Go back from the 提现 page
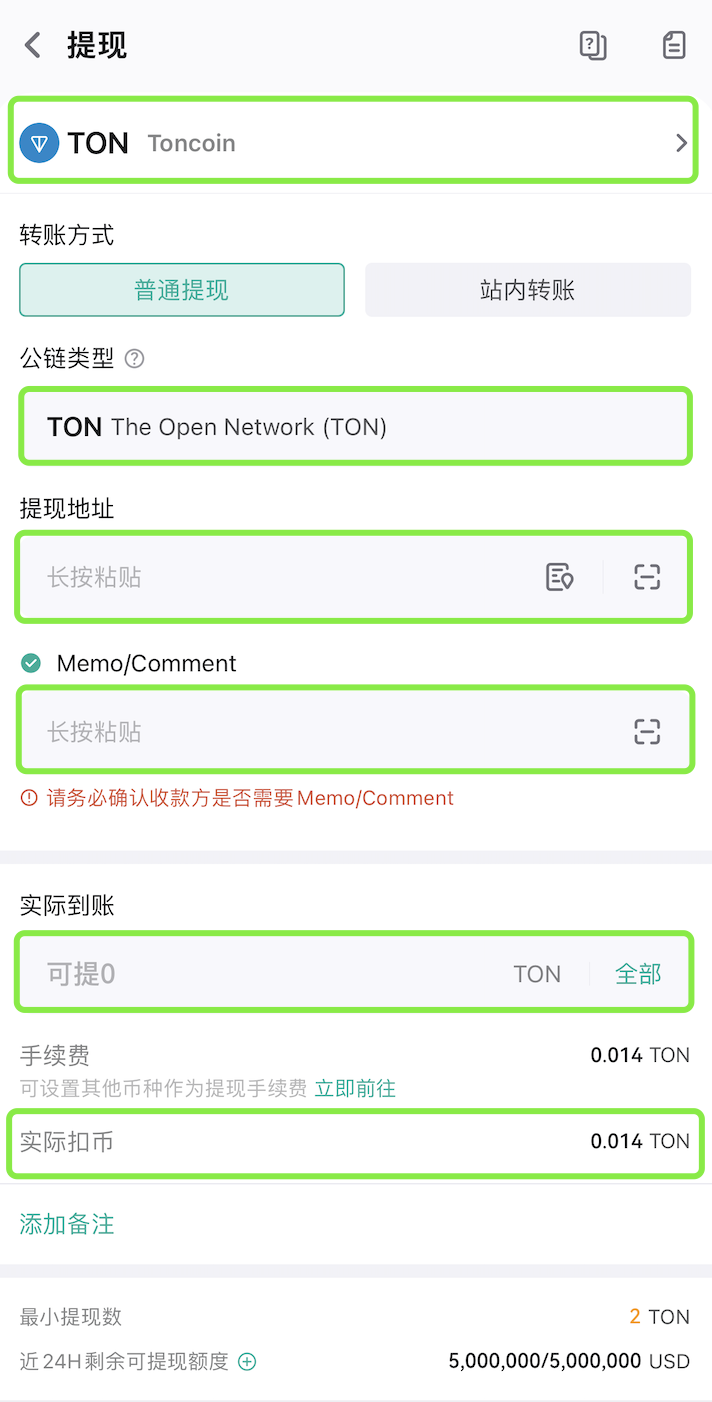The width and height of the screenshot is (712, 1402). (33, 45)
